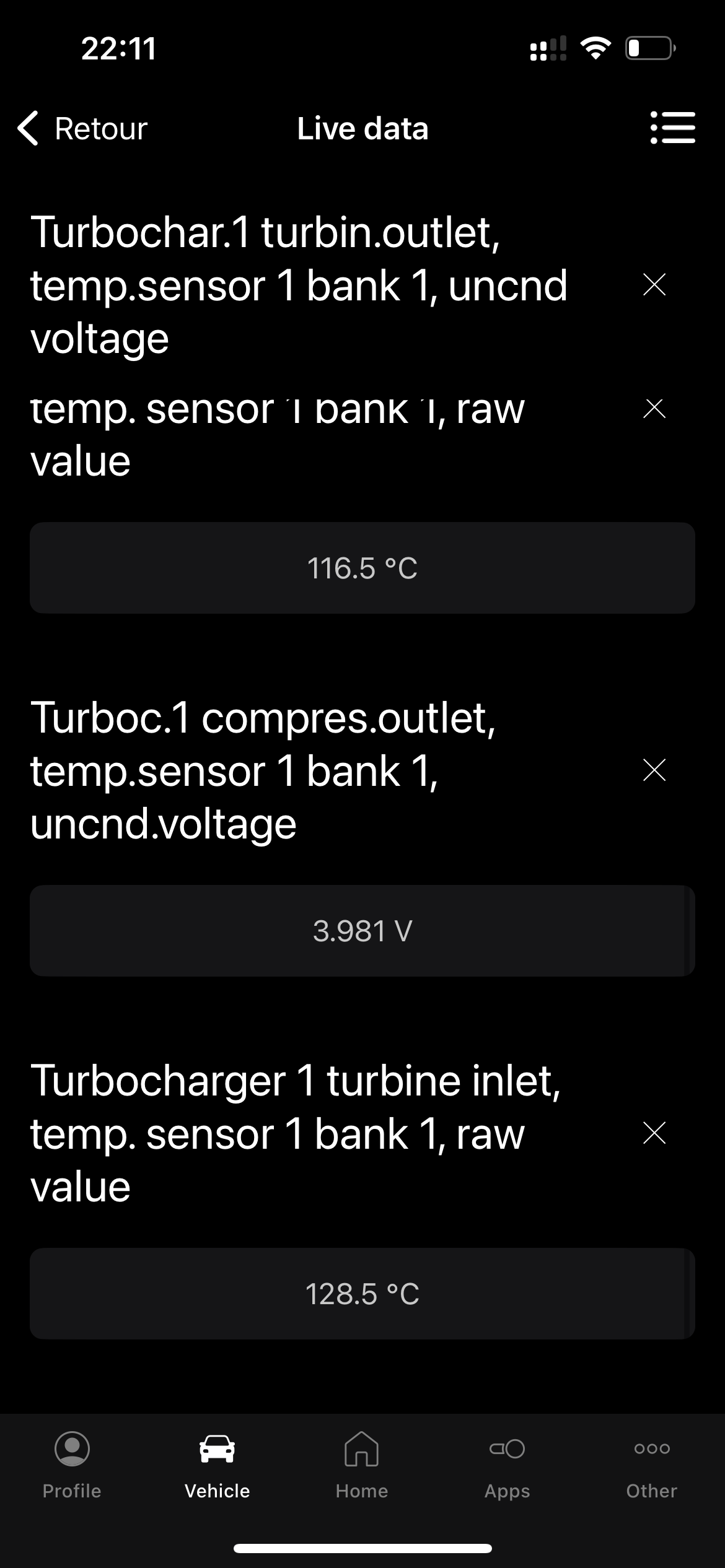Remove the Turbocharger 1 turbine inlet parameter

click(654, 1133)
